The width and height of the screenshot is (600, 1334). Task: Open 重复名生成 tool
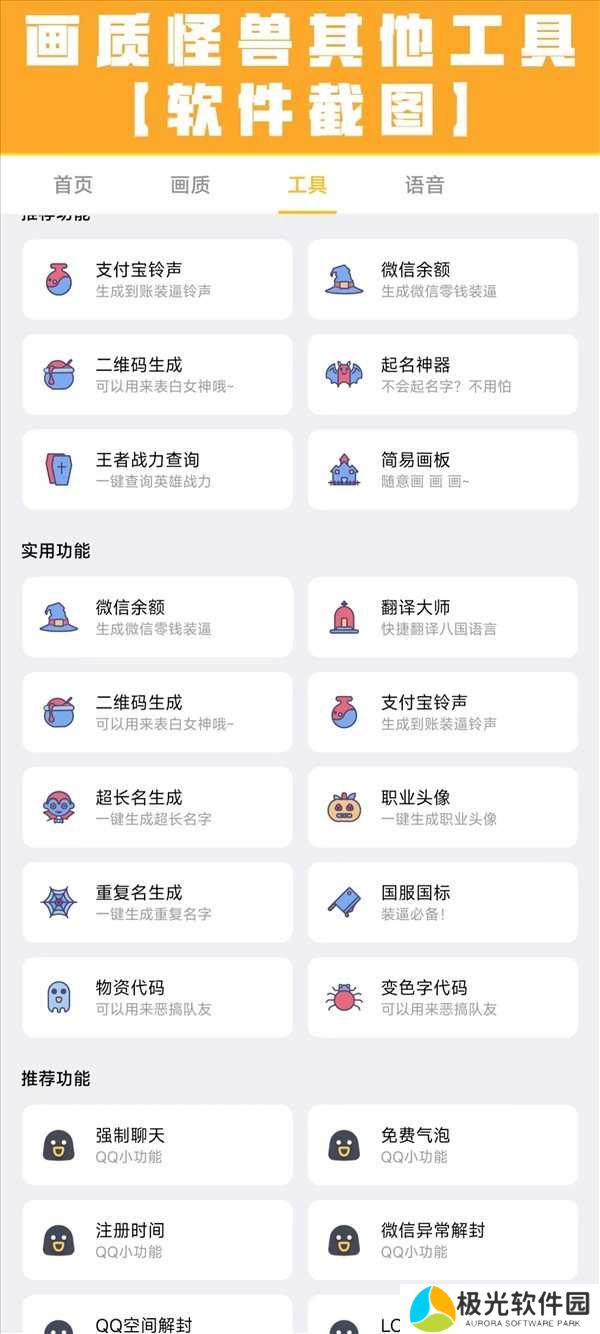(157, 902)
